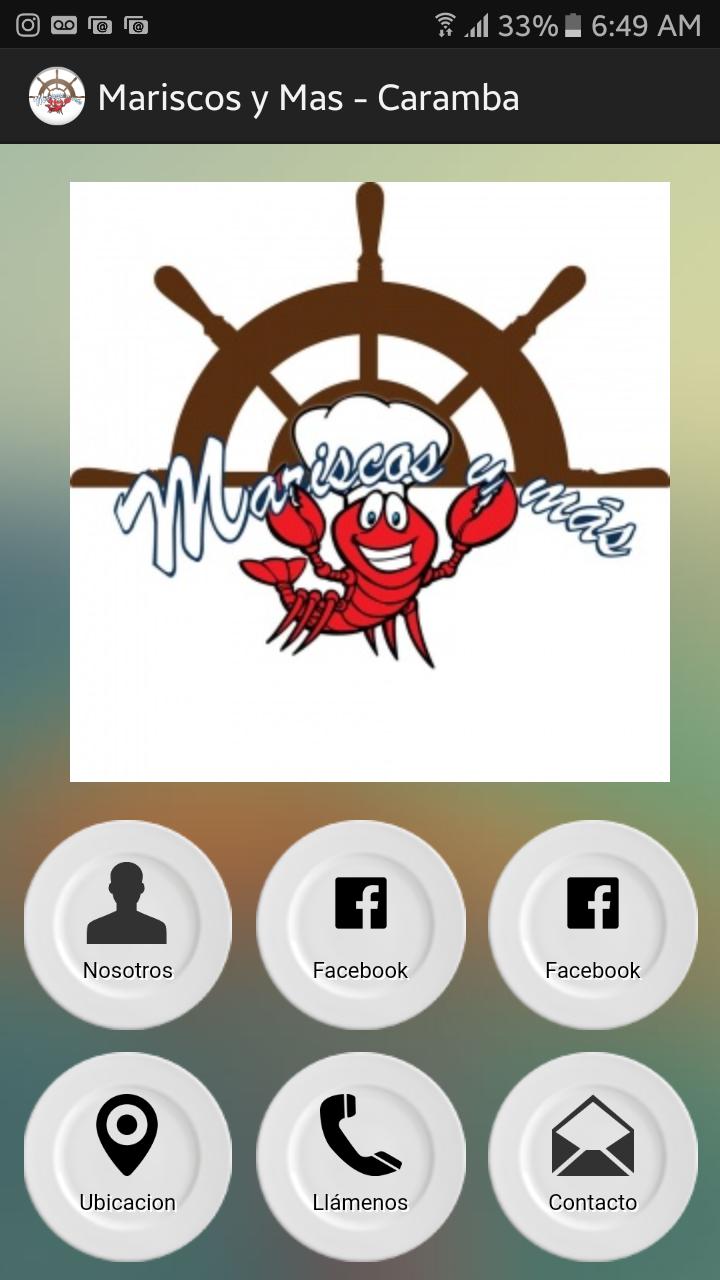Tap the Facebook label text

point(360,968)
